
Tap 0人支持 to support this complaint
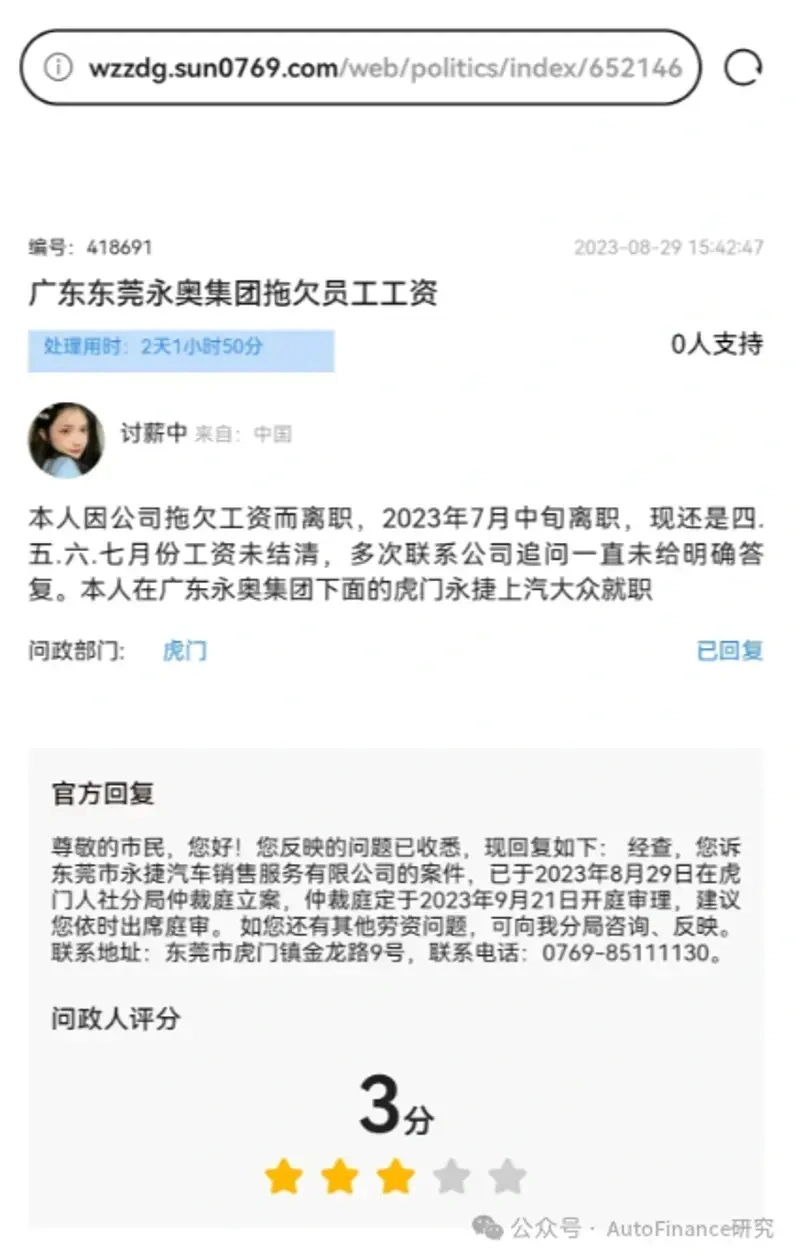coord(716,344)
